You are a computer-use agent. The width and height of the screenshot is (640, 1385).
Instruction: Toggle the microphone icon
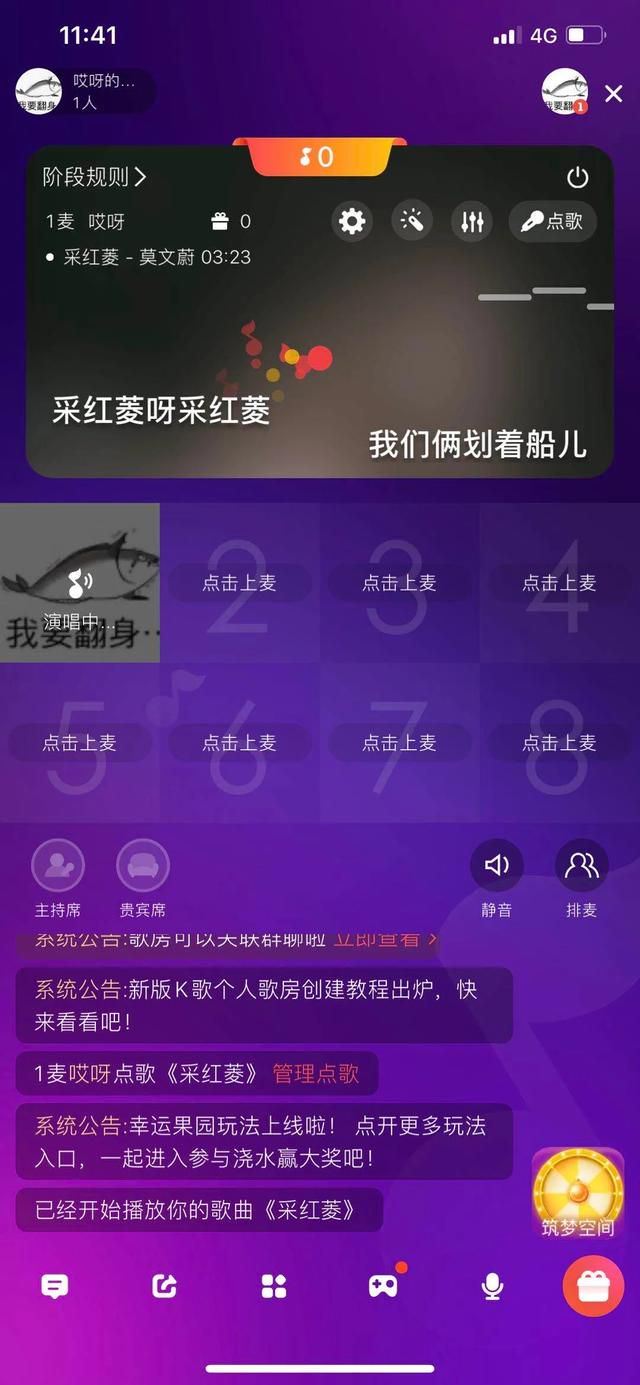pos(492,1286)
